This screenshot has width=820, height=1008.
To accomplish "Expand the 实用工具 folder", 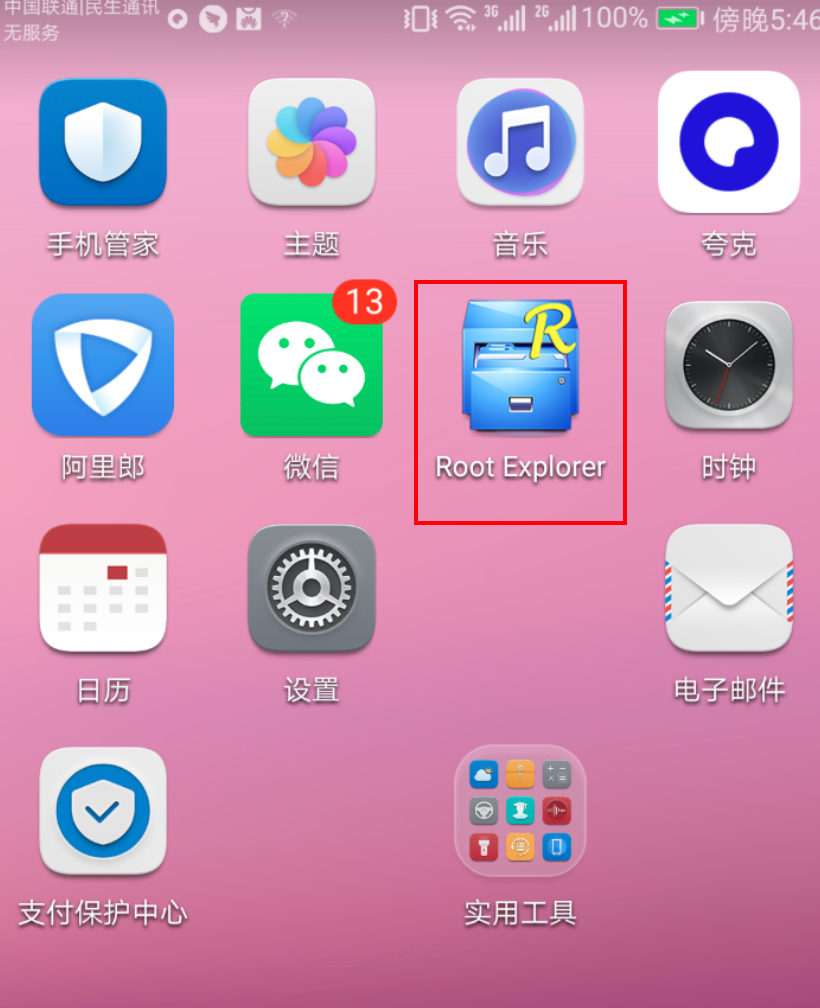I will click(520, 811).
